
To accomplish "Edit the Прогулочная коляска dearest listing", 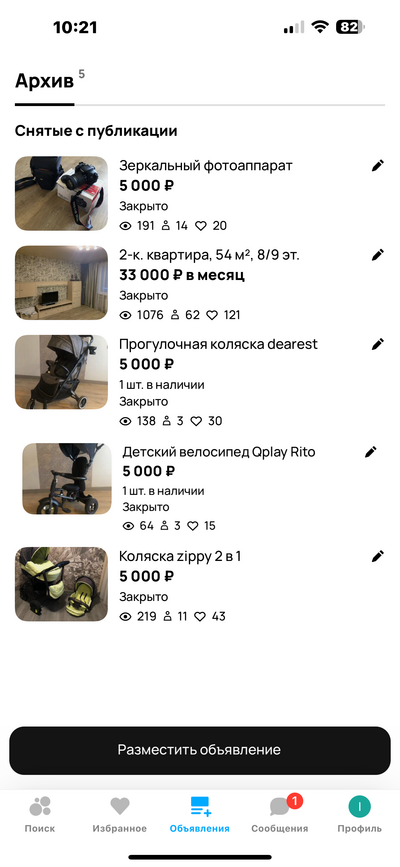I will click(x=377, y=344).
